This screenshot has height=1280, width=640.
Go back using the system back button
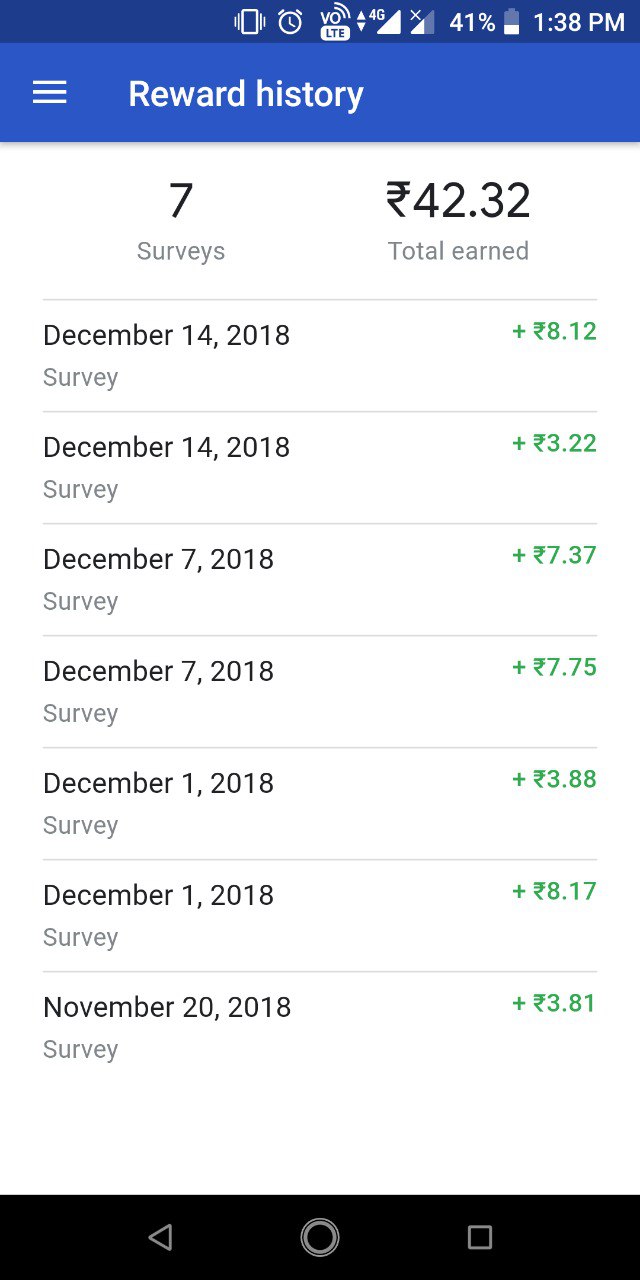pos(160,1238)
